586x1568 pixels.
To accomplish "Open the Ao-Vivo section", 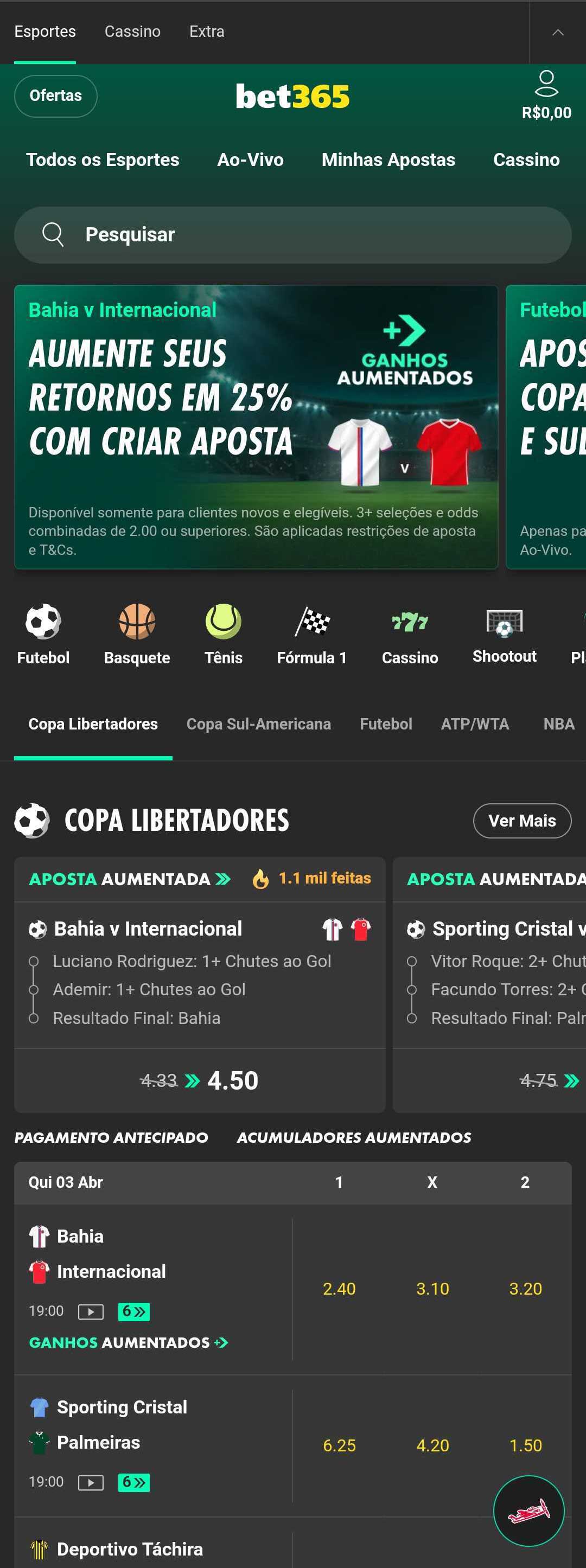I will [x=250, y=159].
